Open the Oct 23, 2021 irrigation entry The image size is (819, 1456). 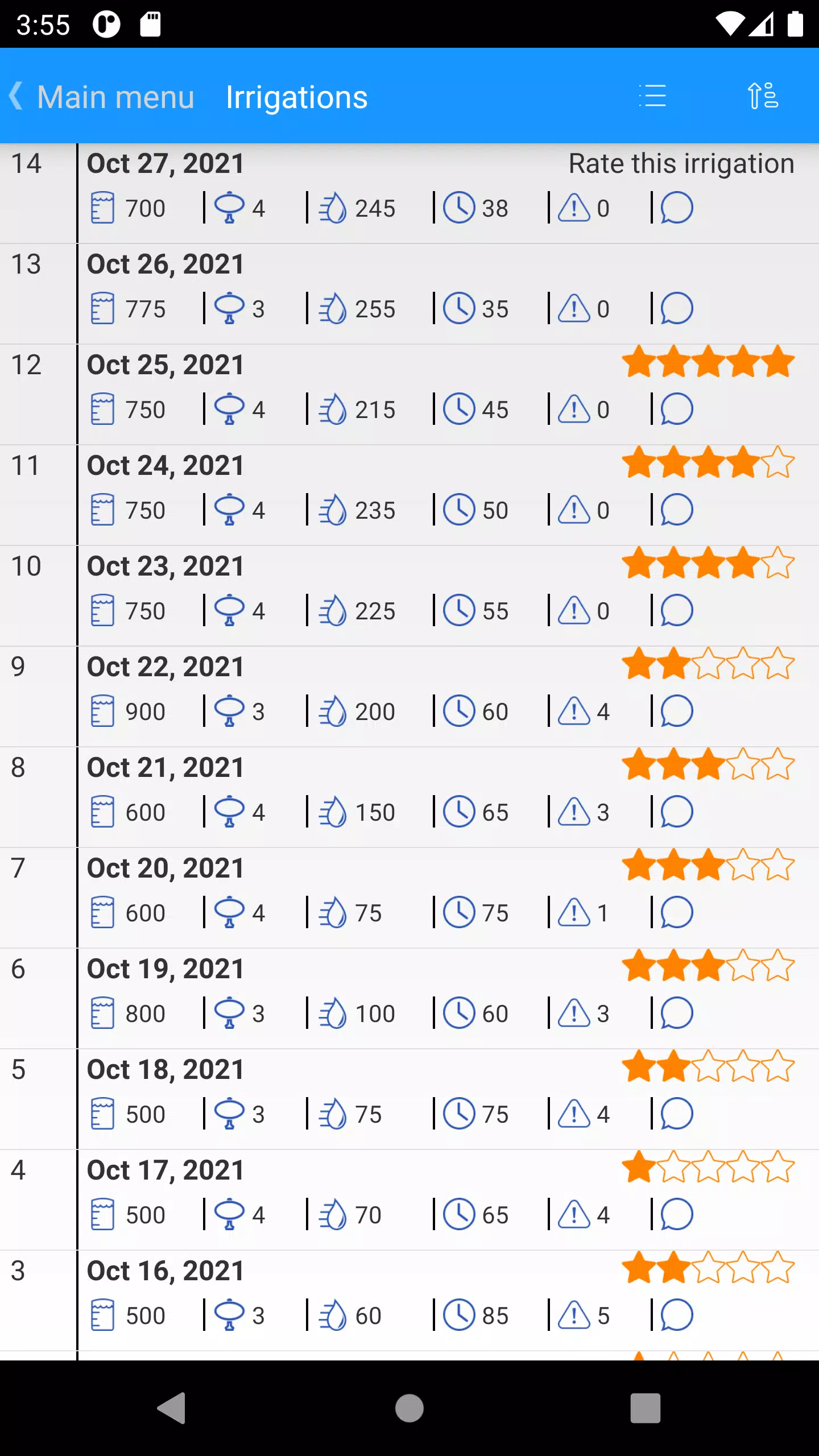click(409, 596)
